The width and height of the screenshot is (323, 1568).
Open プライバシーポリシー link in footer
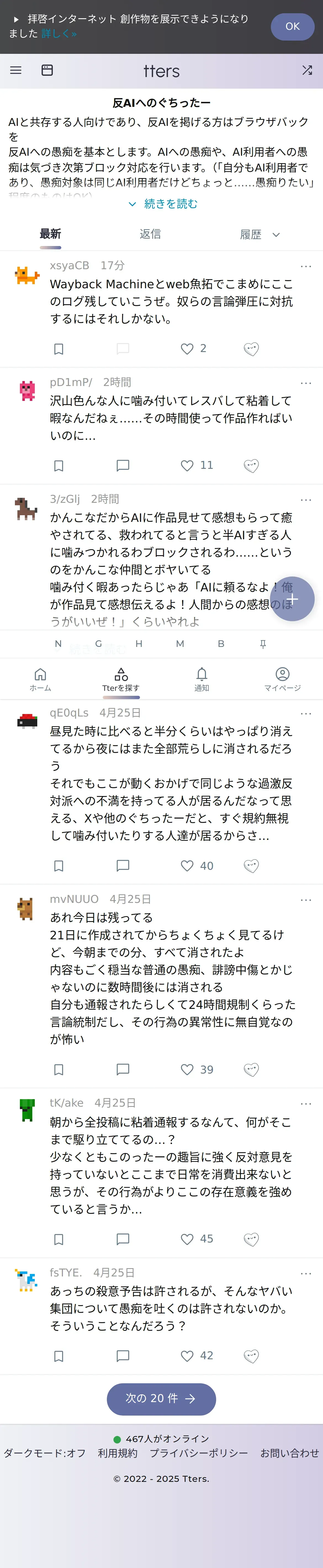click(x=199, y=1453)
